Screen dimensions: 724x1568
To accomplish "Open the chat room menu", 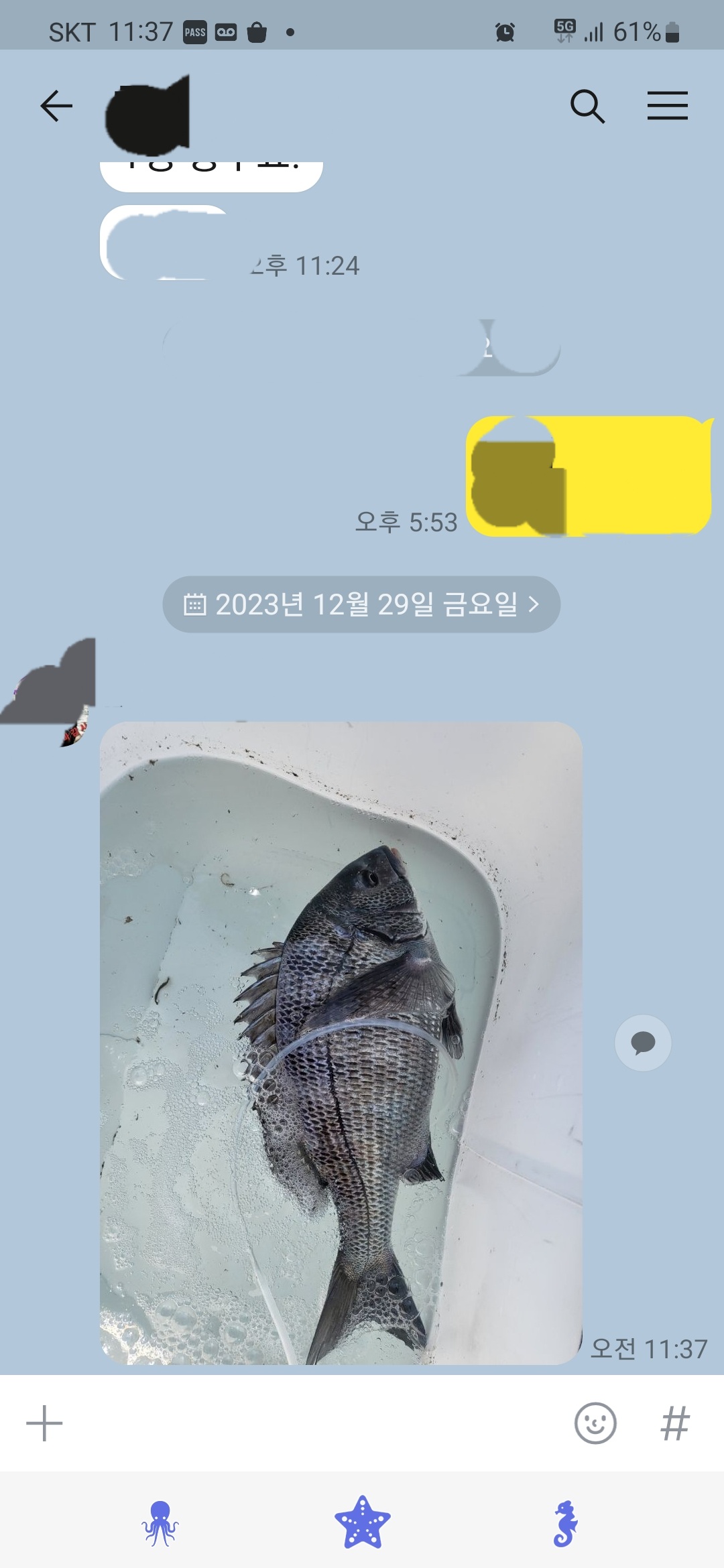I will [667, 106].
